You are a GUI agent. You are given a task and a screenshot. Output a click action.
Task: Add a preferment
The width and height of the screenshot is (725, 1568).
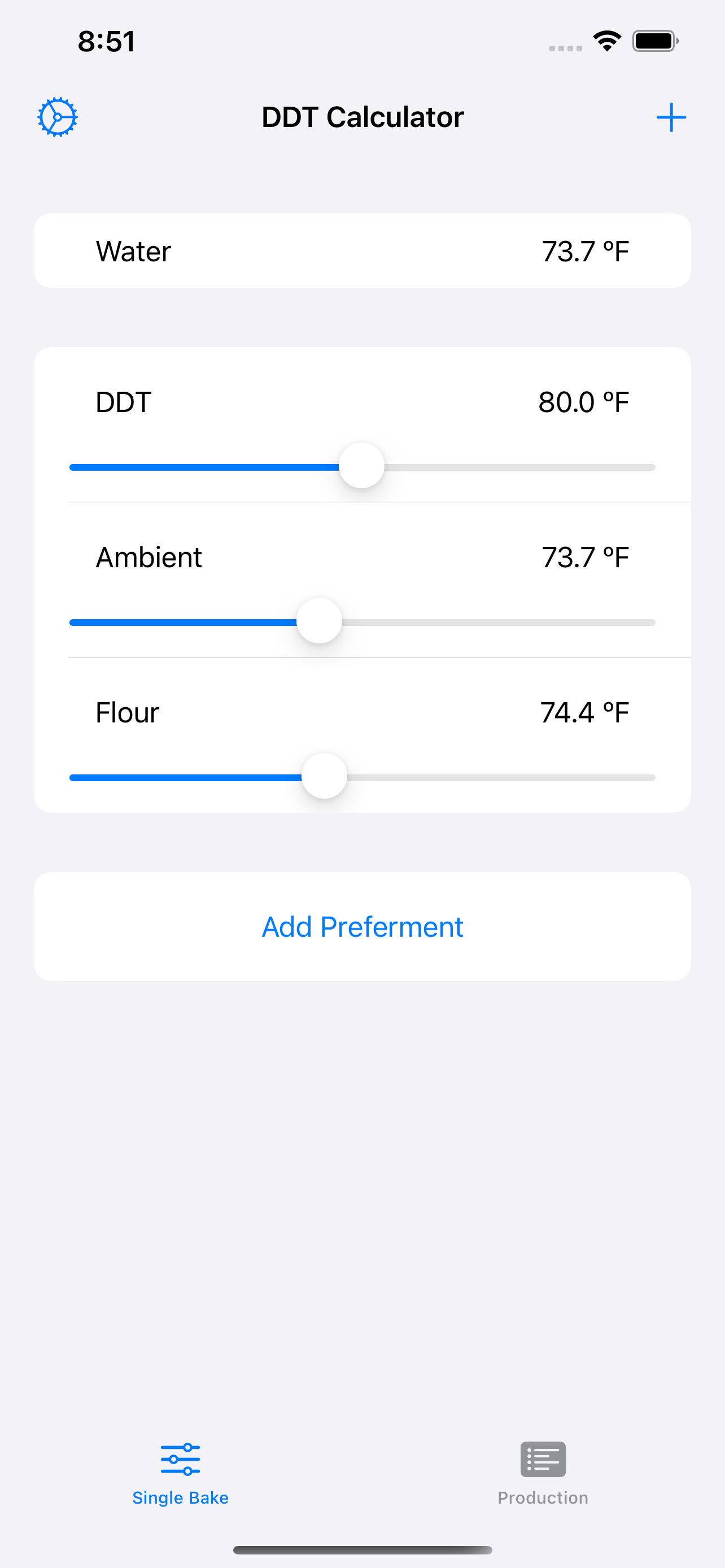tap(362, 926)
